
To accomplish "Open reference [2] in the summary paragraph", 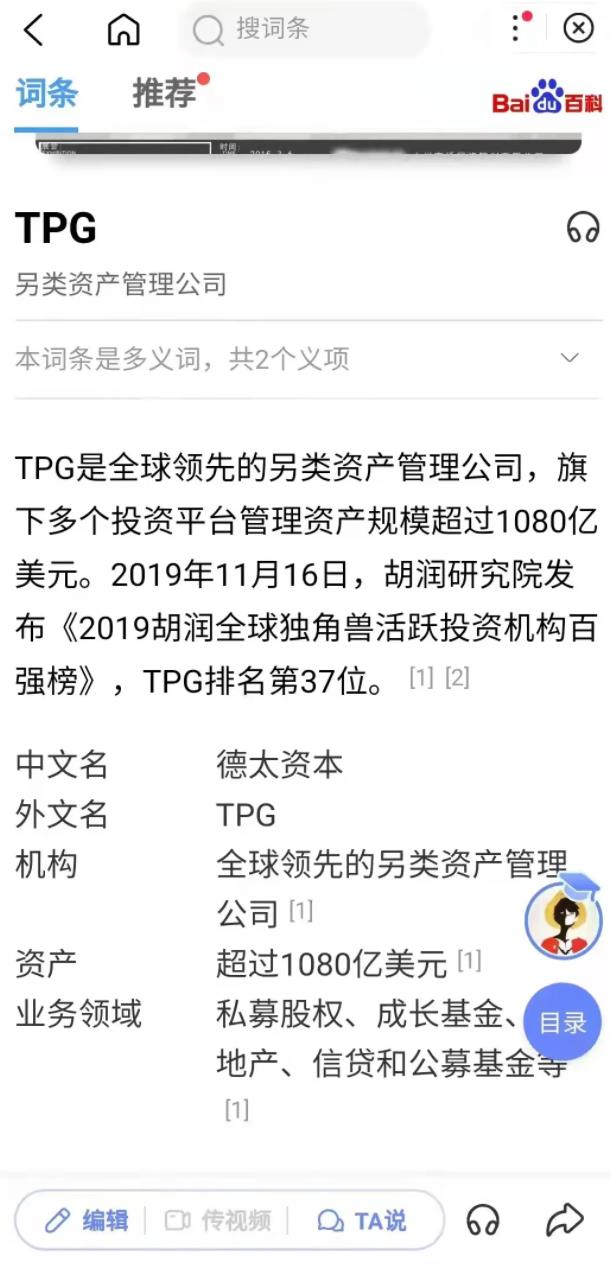I will pyautogui.click(x=457, y=678).
